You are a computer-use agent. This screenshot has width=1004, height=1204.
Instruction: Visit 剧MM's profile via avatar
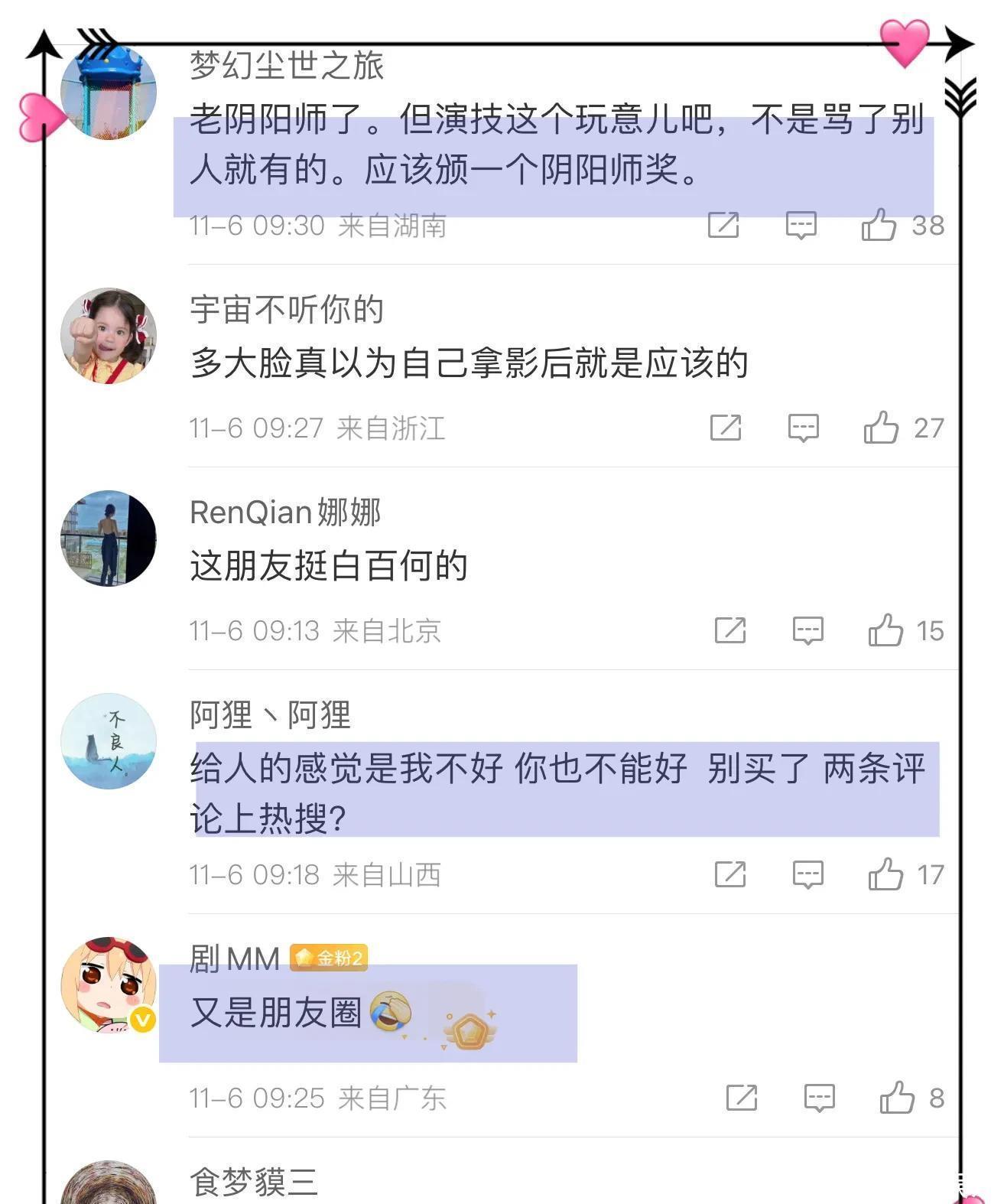coord(109,984)
